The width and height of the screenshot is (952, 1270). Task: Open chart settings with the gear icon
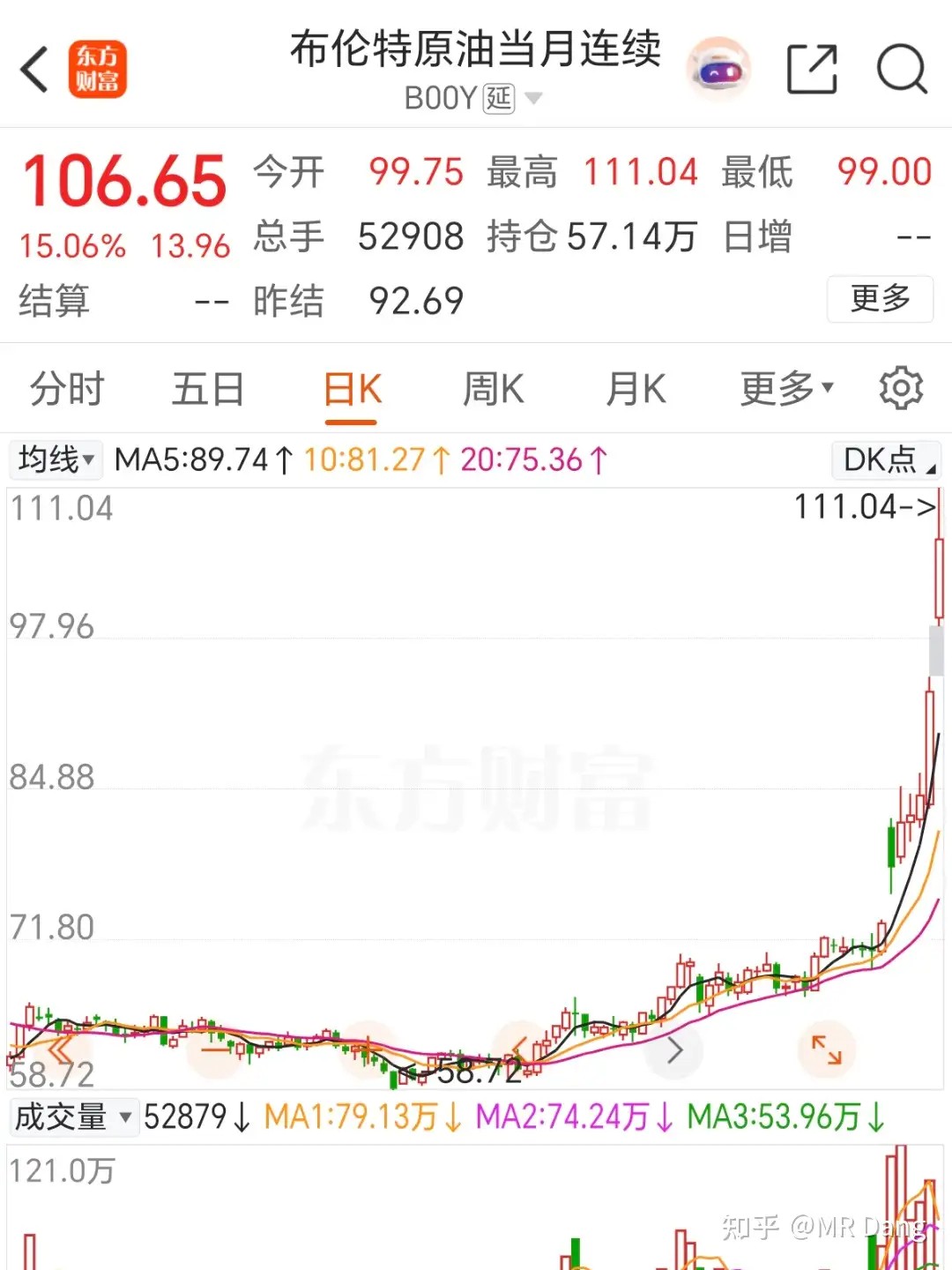(x=901, y=388)
